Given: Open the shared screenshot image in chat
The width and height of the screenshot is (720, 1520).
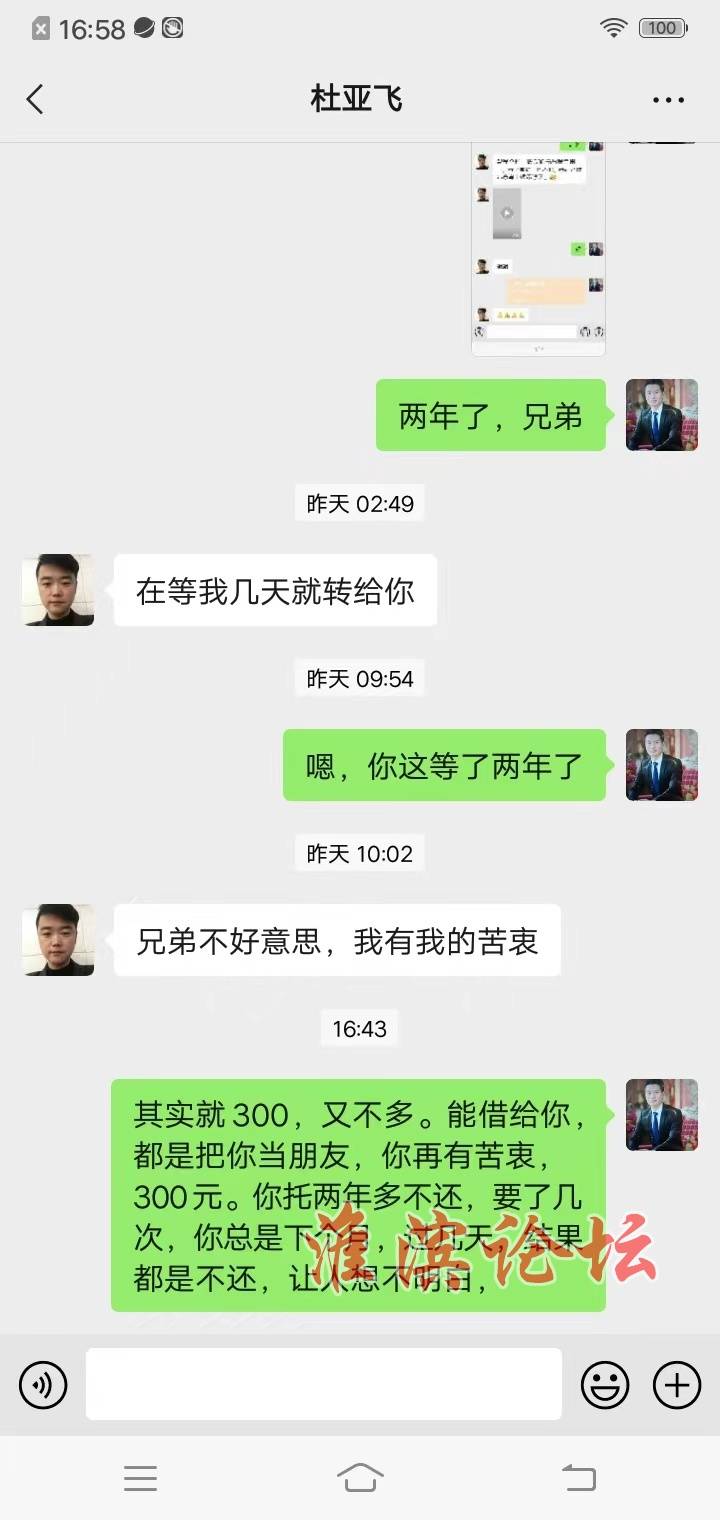Looking at the screenshot, I should pos(538,250).
